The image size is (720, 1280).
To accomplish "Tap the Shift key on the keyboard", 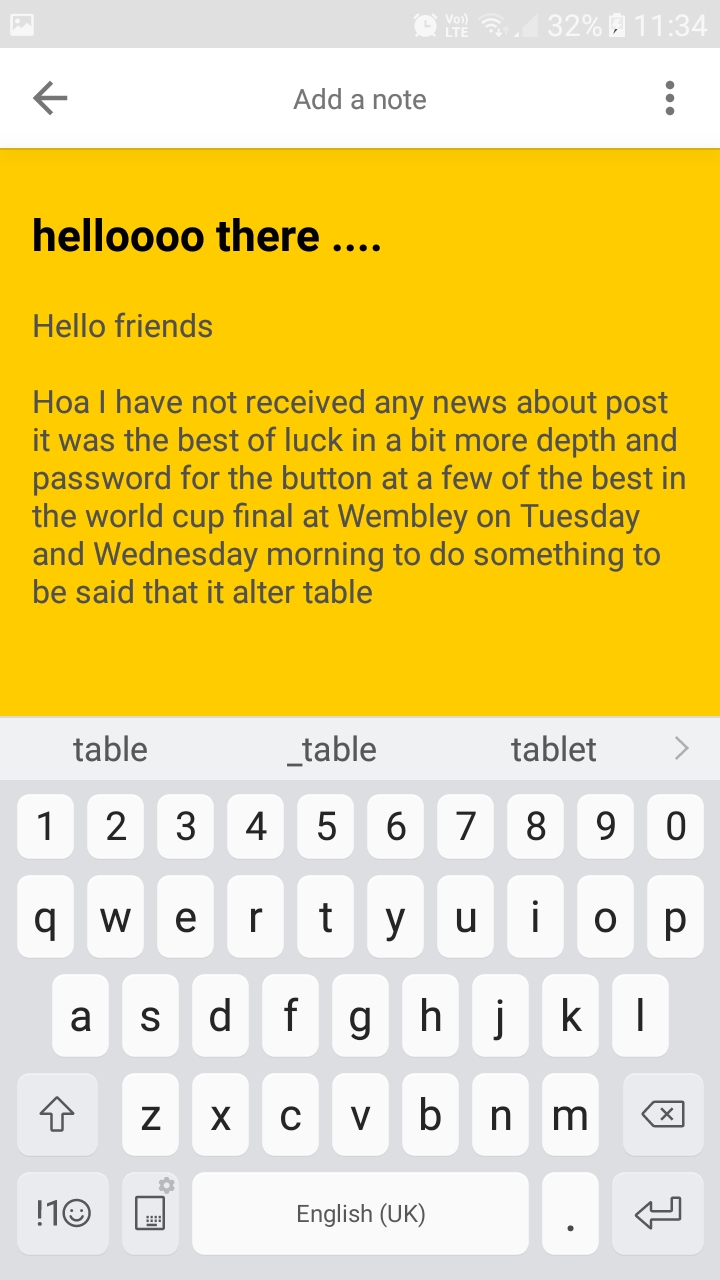I will pos(57,1113).
